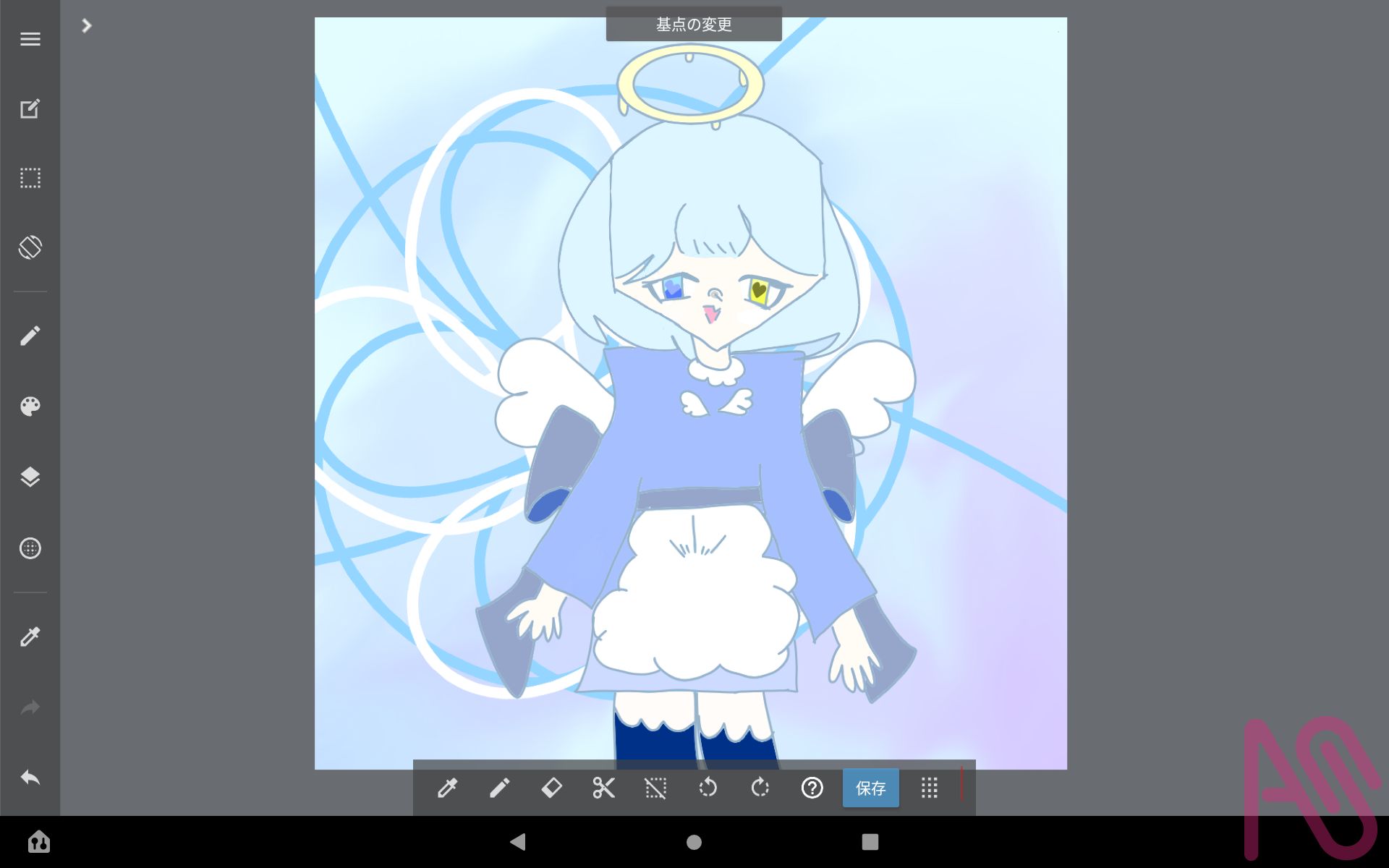The image size is (1389, 868).
Task: Select the rectangular selection tool
Action: click(x=30, y=178)
